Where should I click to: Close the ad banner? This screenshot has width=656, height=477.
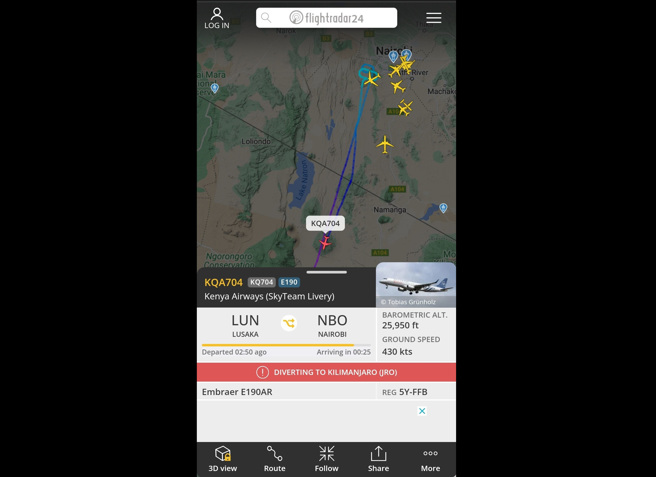pos(422,411)
